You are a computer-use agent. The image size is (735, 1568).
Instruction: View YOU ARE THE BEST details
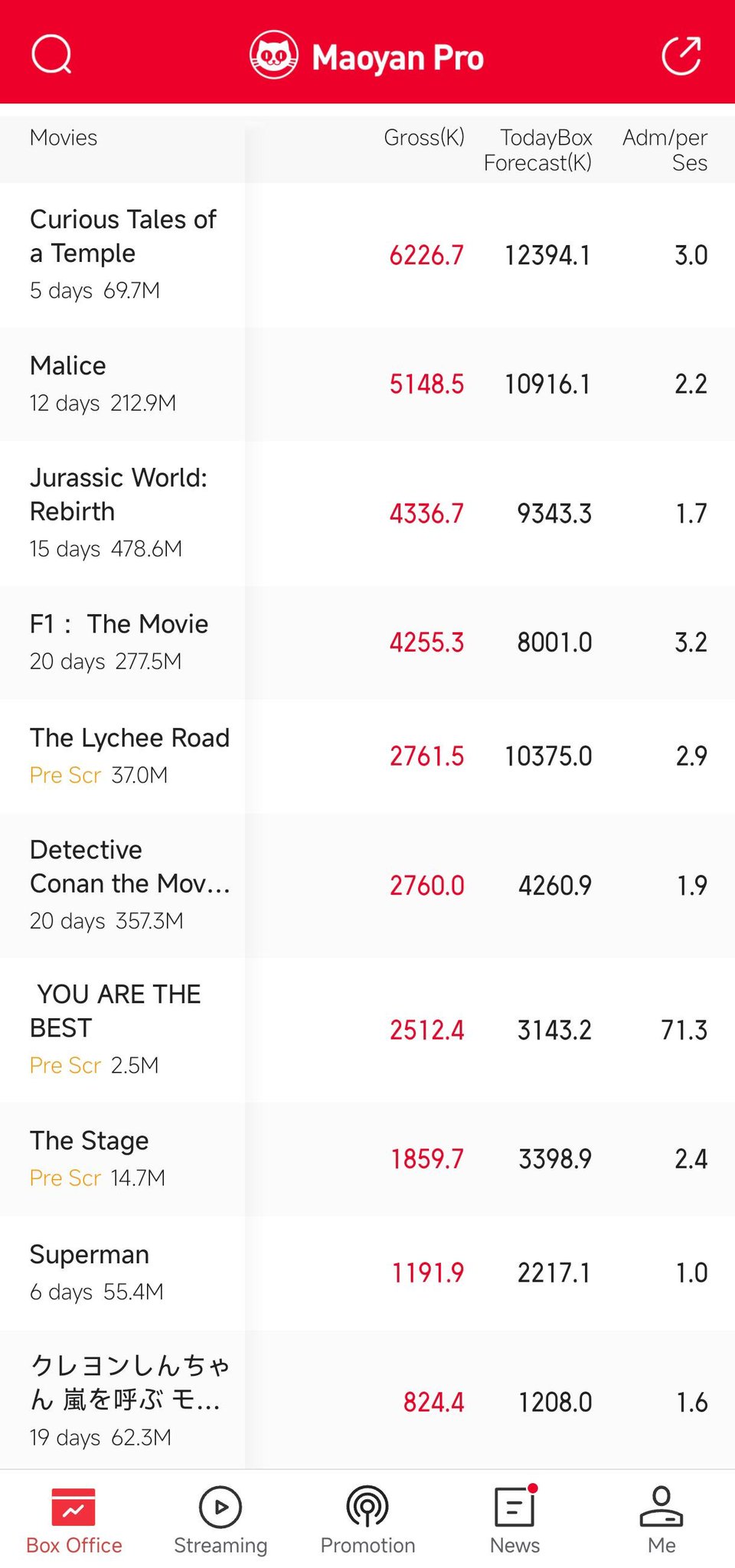tap(367, 1030)
